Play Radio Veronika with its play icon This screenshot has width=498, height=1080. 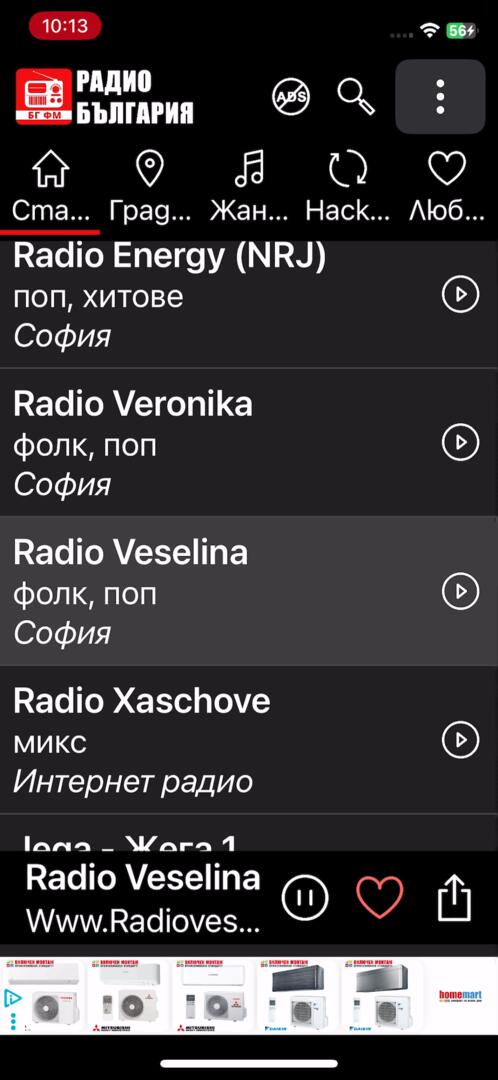click(x=459, y=442)
